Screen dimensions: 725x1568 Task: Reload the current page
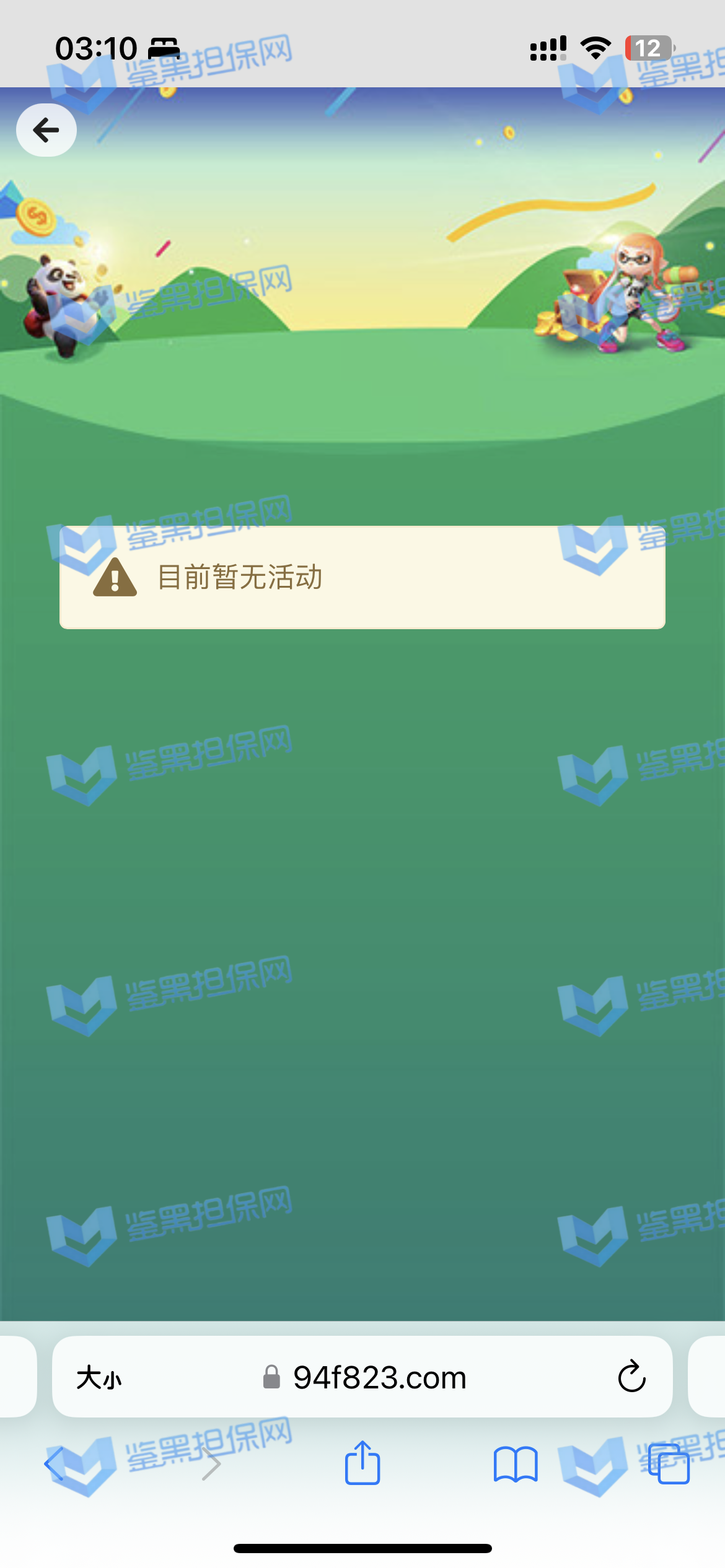(x=631, y=1377)
